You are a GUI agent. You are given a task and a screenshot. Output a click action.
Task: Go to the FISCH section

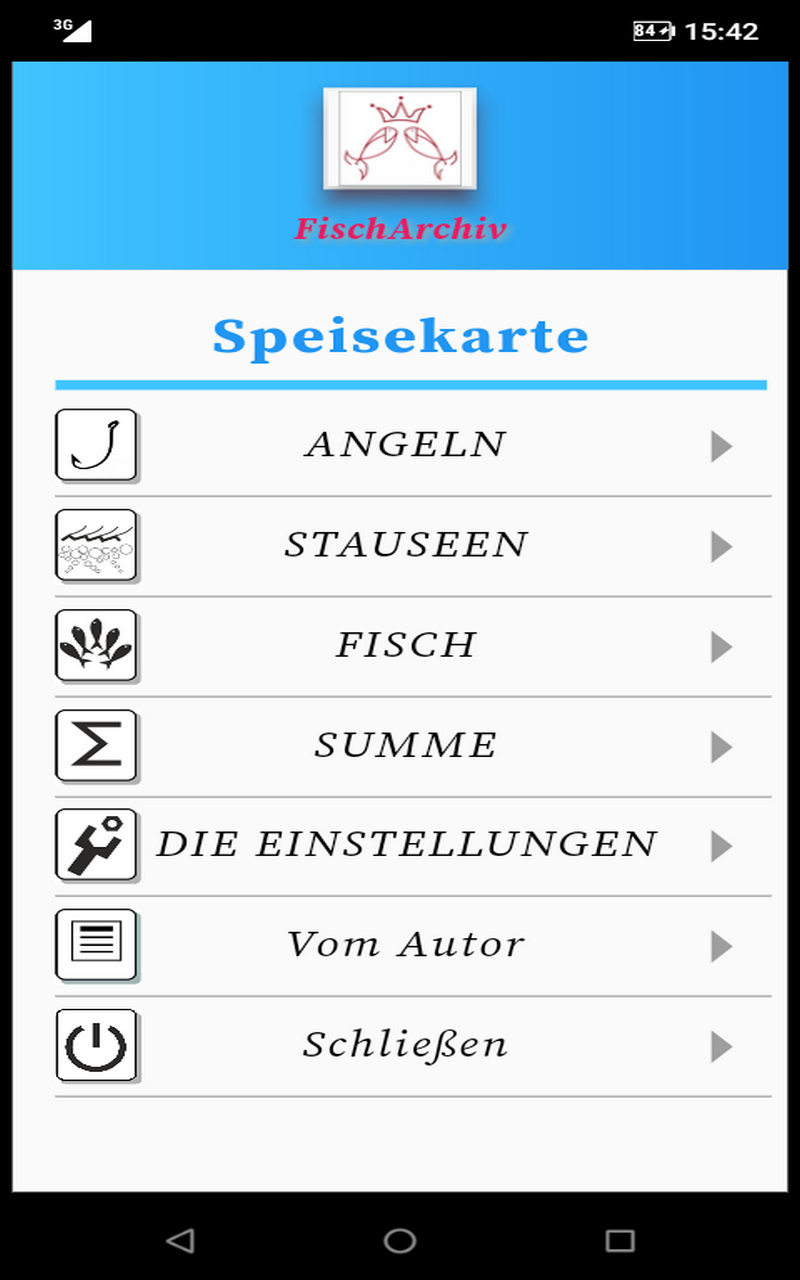tap(406, 645)
